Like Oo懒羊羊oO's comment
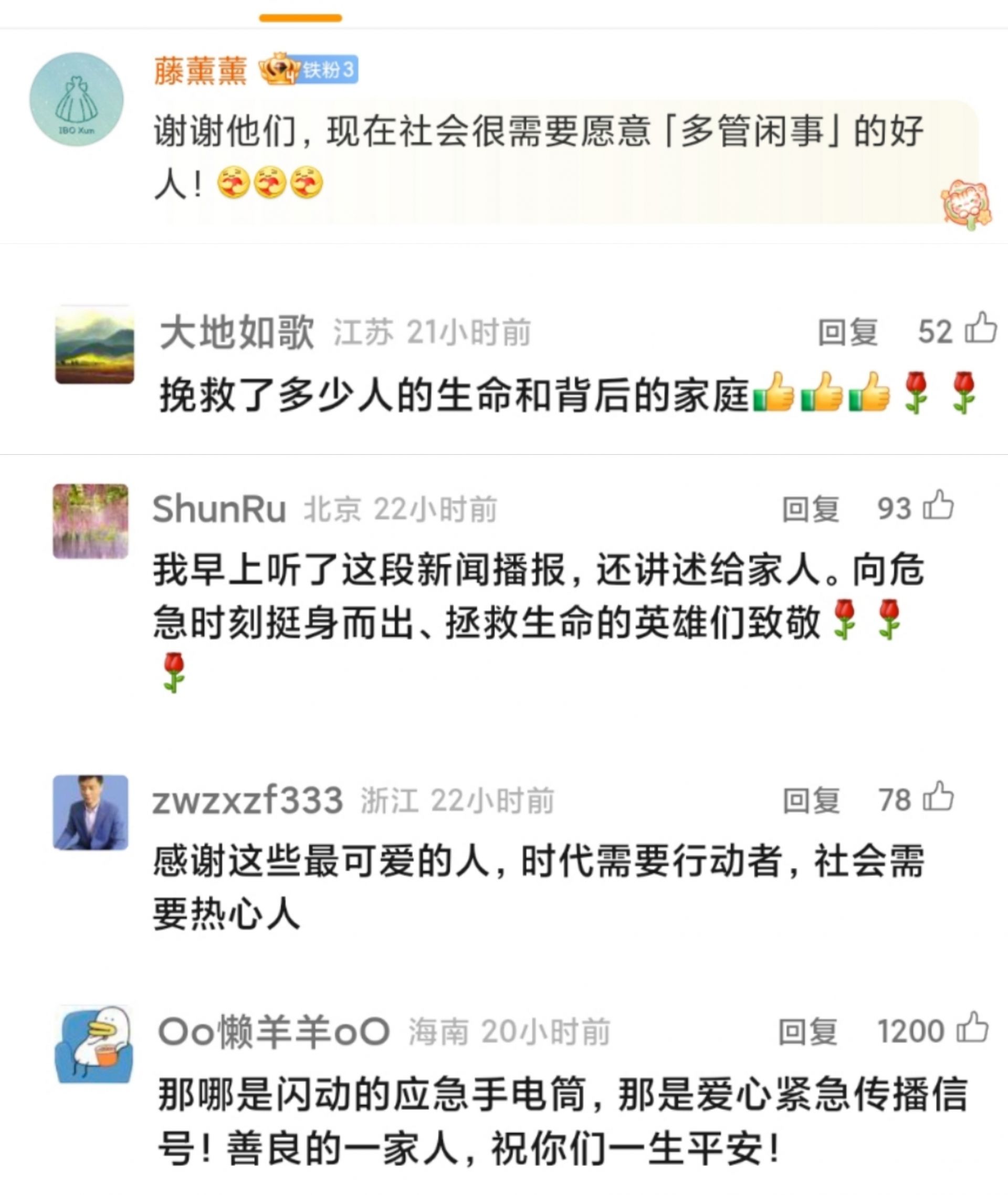 pos(973,1029)
